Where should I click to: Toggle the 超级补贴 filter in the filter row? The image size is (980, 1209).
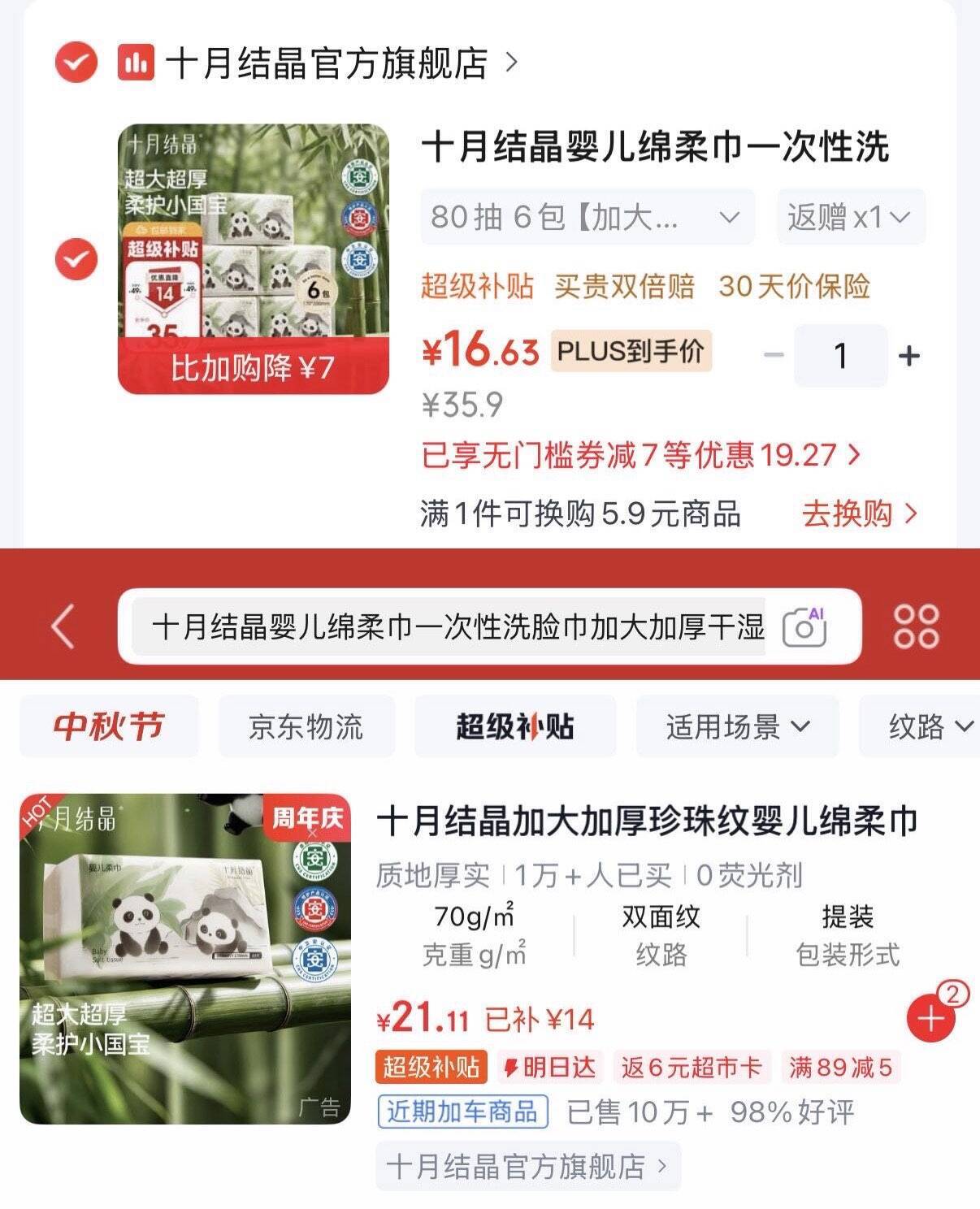point(515,726)
